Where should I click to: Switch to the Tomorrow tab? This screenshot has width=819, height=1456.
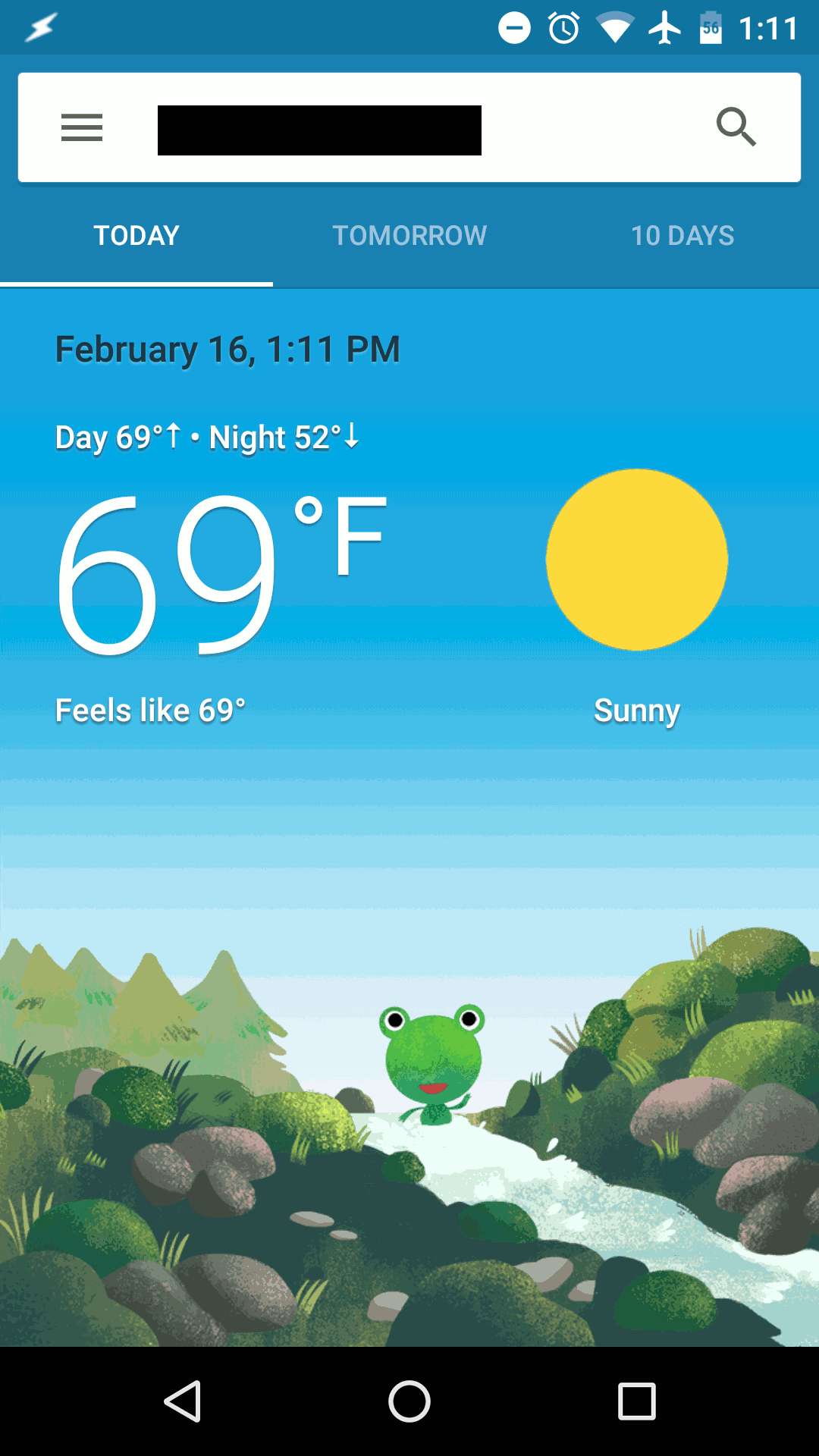(x=409, y=236)
